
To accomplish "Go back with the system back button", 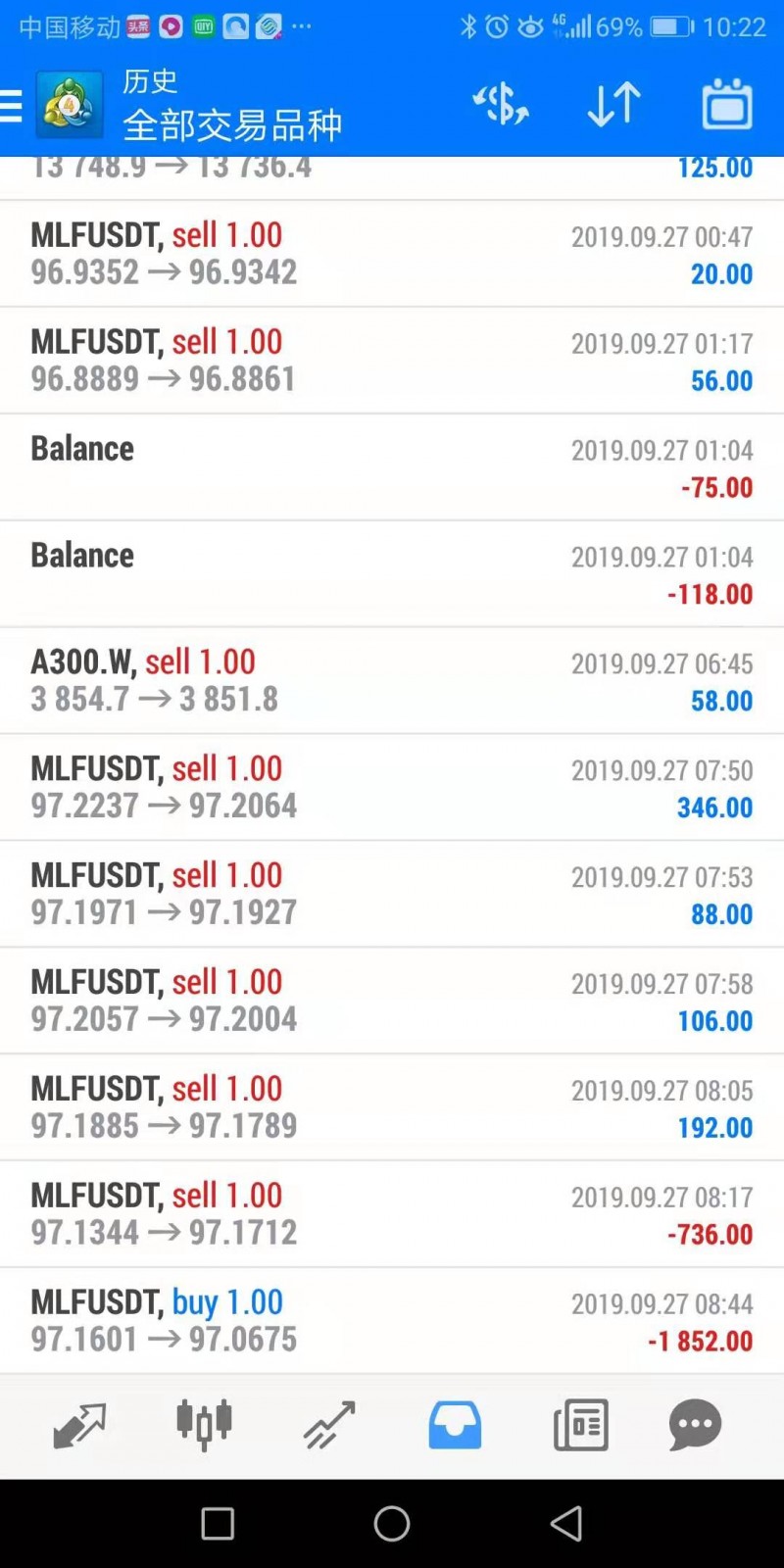I will (x=566, y=1524).
